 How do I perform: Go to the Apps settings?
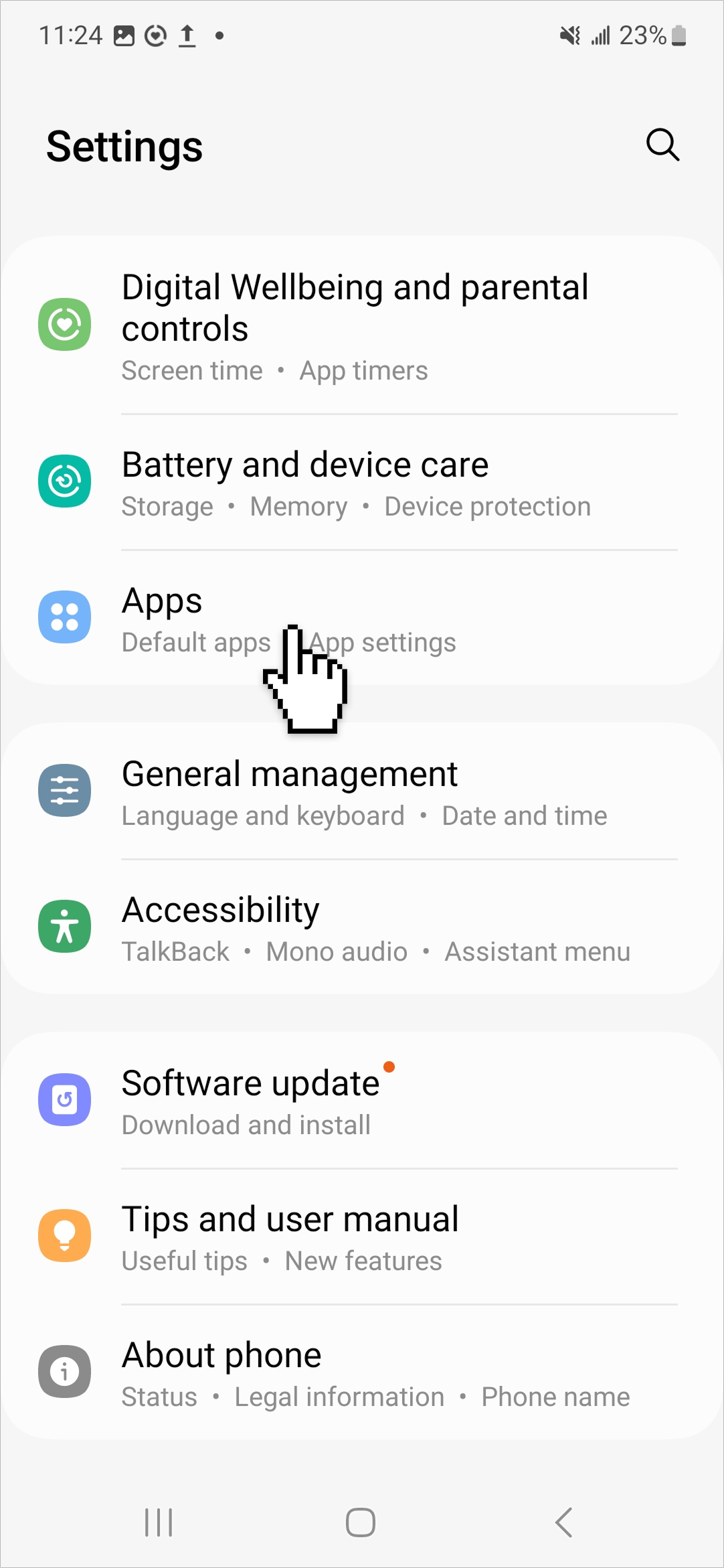coord(362,618)
